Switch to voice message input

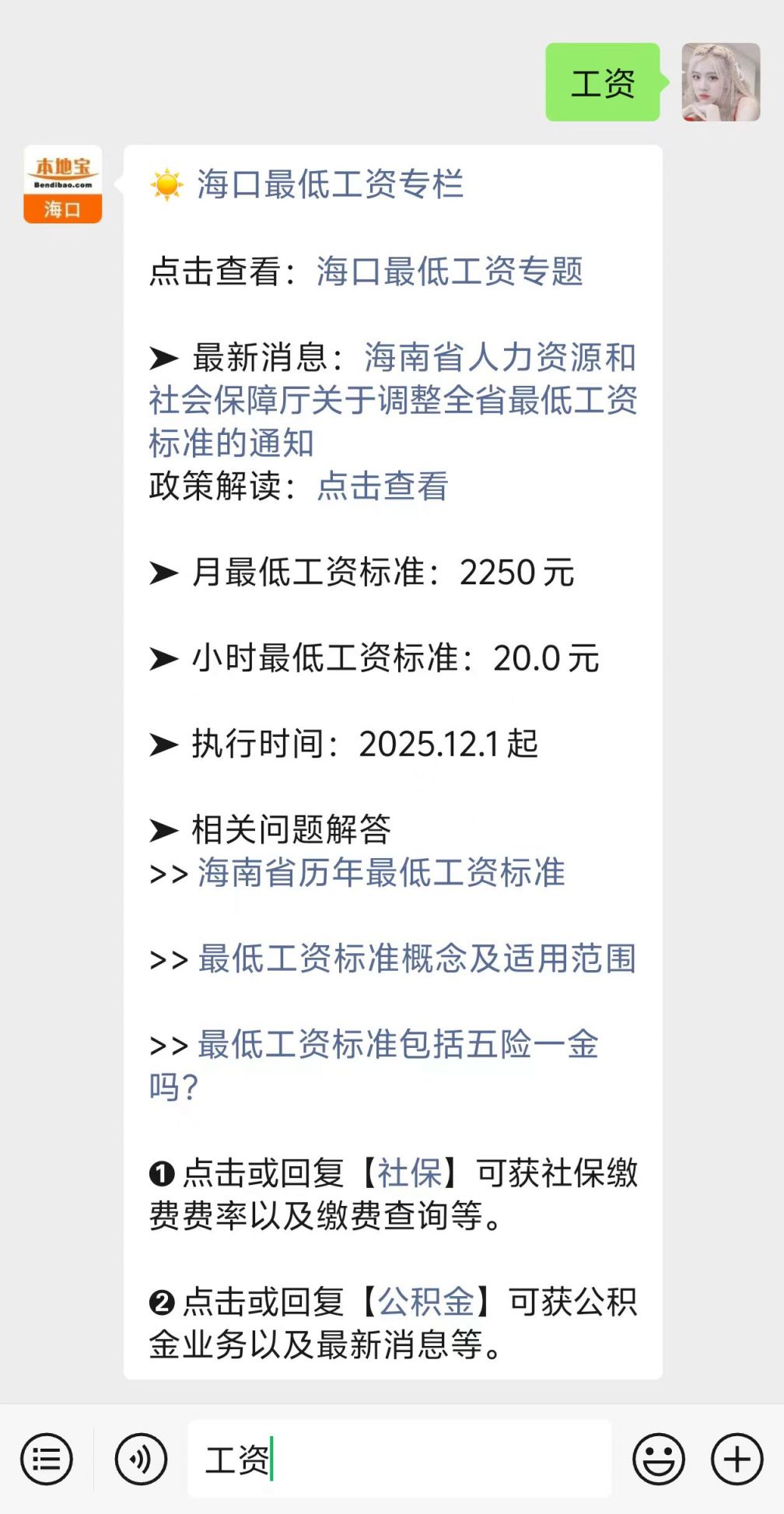click(141, 1460)
